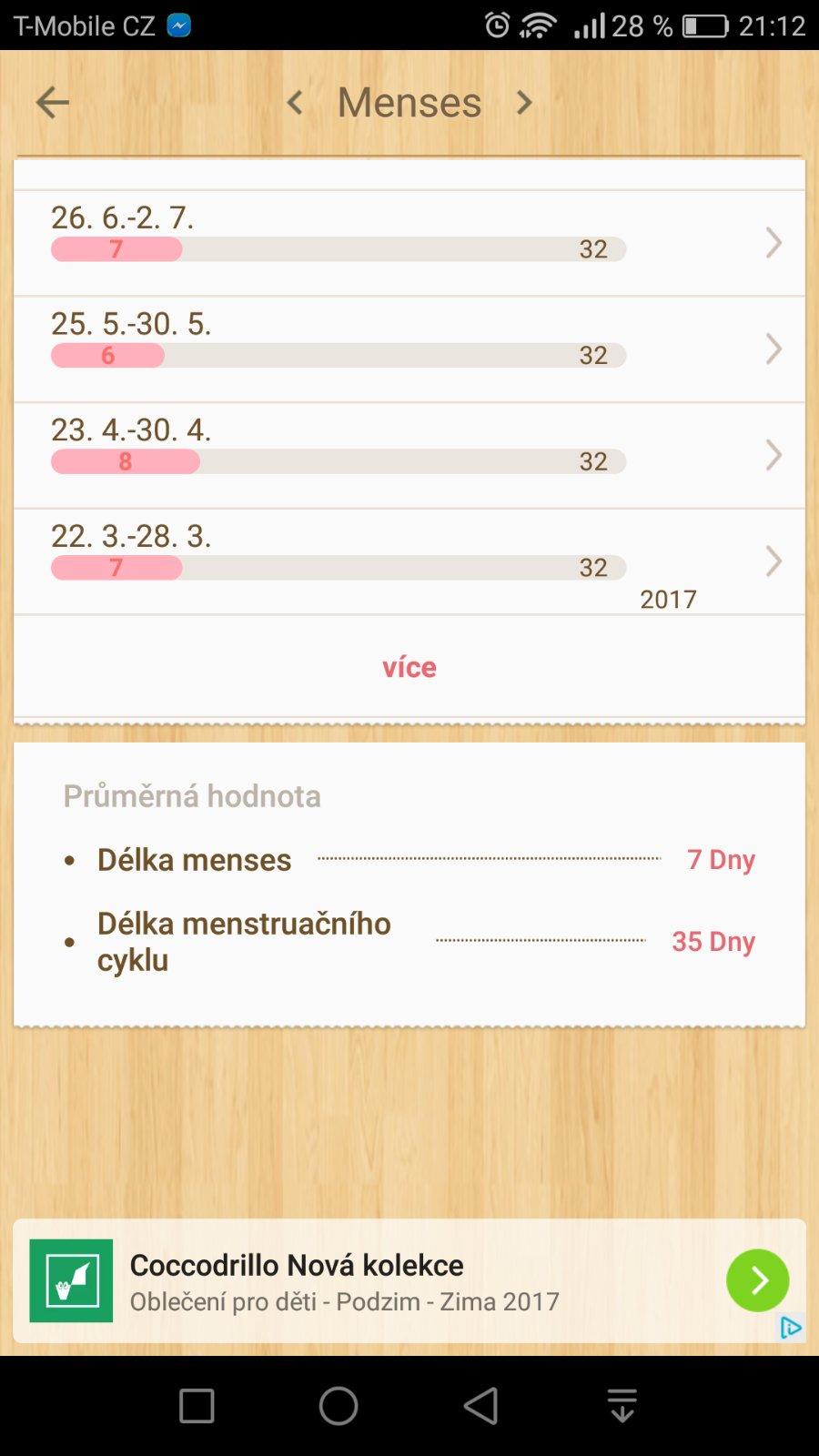Open the 25. 5.-30. 5. period entry

[409, 349]
